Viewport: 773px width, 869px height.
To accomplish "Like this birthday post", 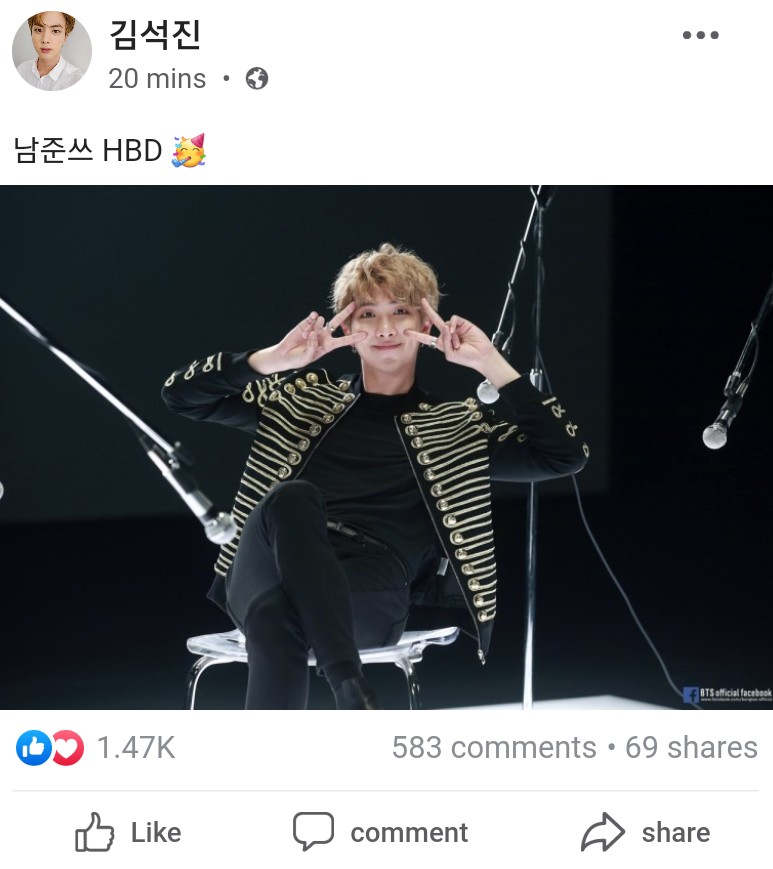I will [x=128, y=833].
